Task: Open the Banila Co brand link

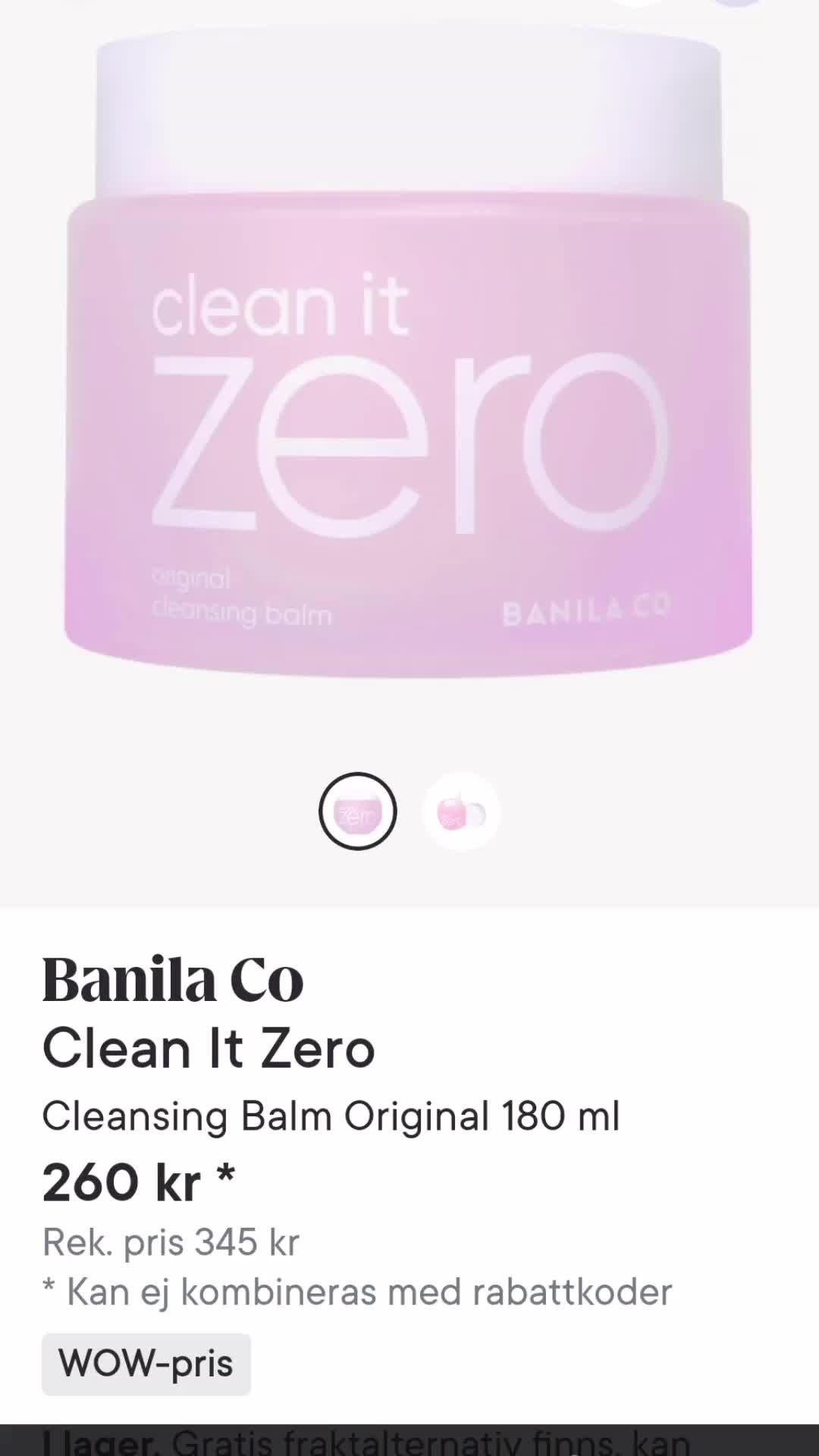Action: click(x=173, y=980)
